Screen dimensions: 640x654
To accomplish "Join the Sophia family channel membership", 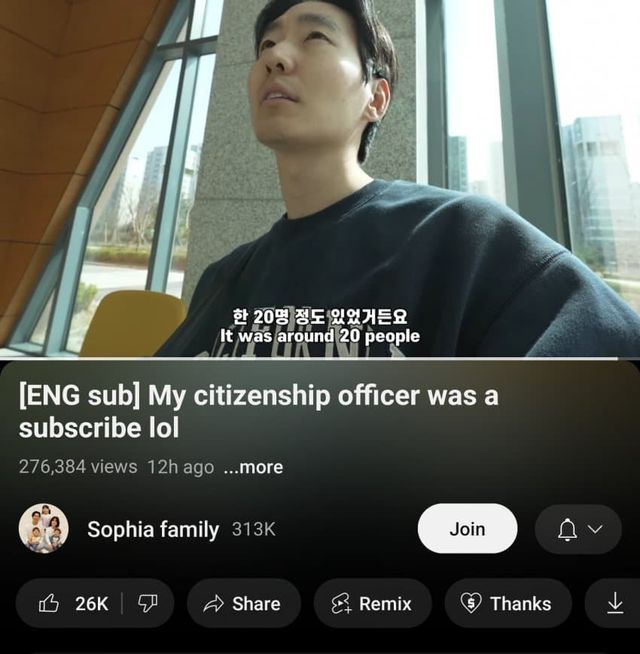I will [467, 529].
